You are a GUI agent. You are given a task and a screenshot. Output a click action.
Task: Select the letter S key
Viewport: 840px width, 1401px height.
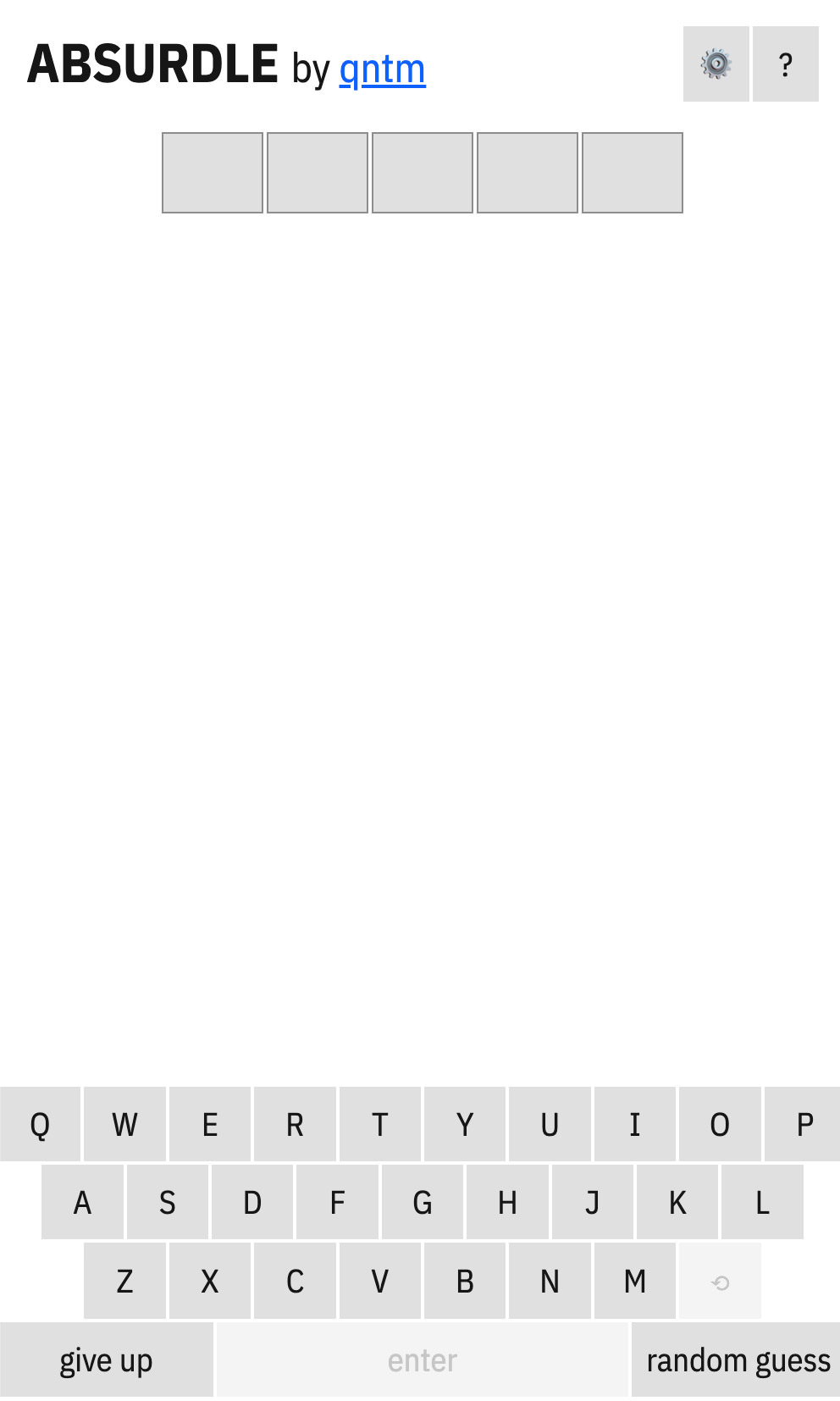tap(168, 1202)
